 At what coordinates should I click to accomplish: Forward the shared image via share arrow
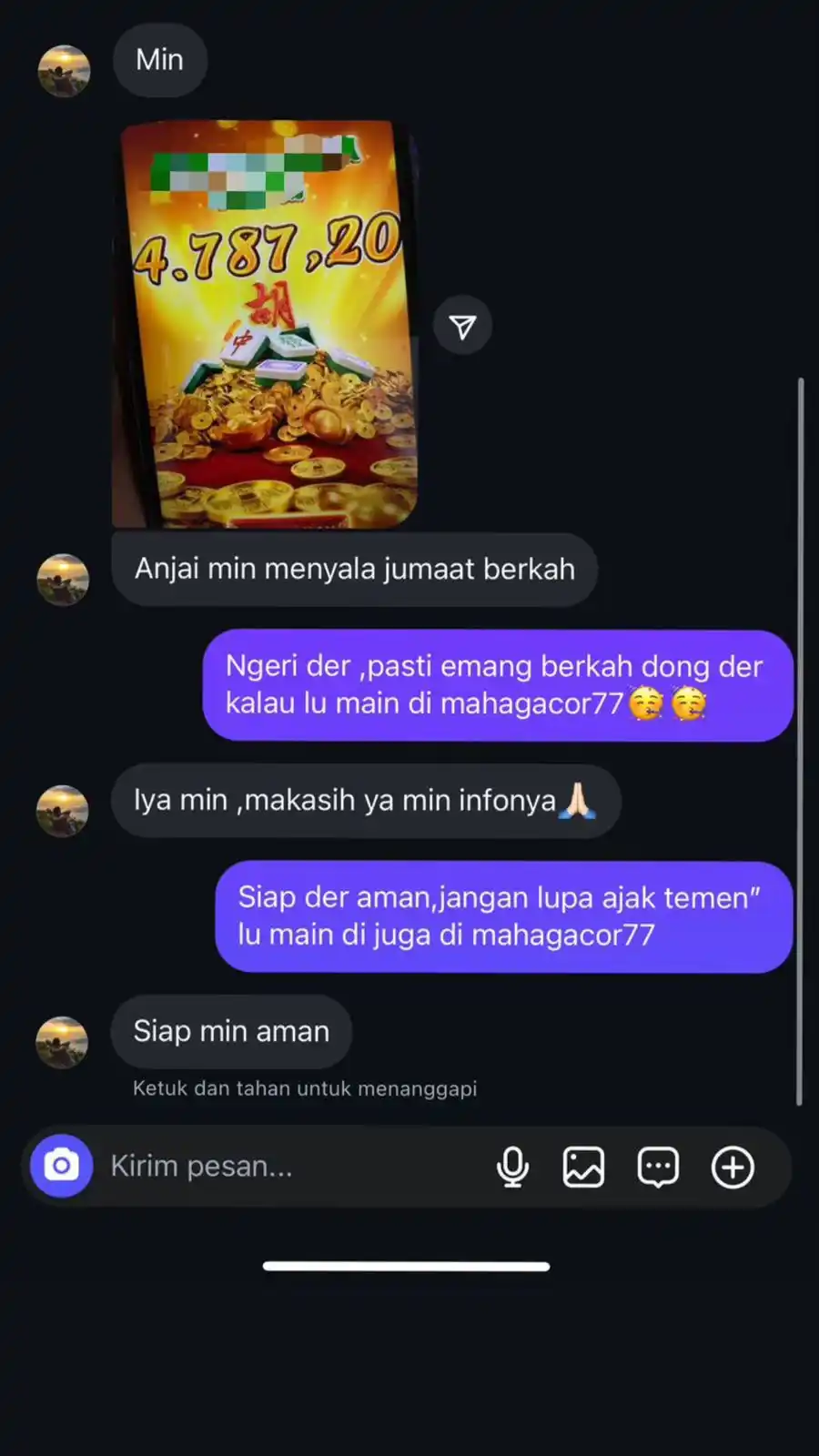(x=462, y=326)
